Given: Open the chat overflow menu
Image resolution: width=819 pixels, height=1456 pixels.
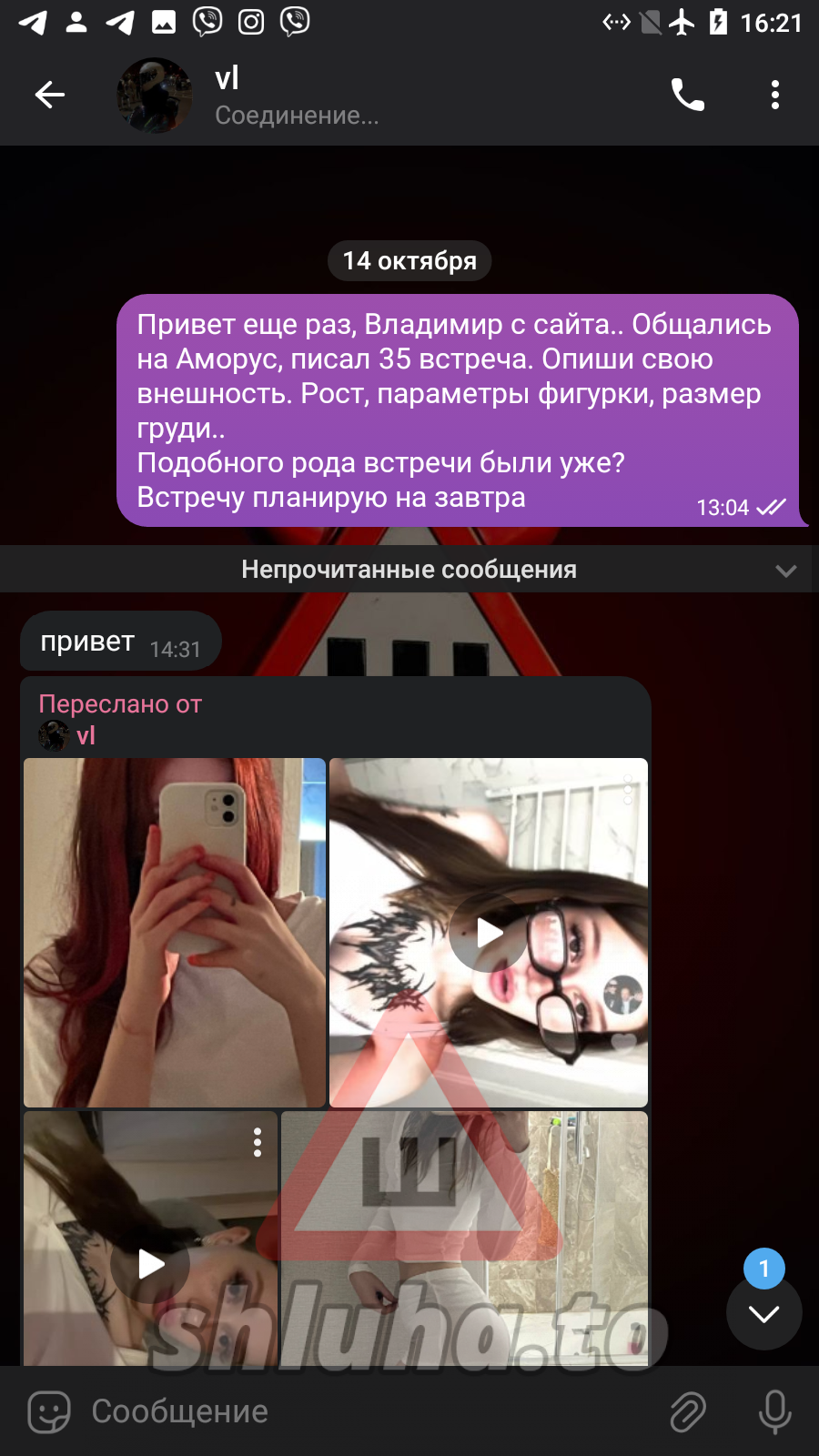Looking at the screenshot, I should [x=774, y=95].
